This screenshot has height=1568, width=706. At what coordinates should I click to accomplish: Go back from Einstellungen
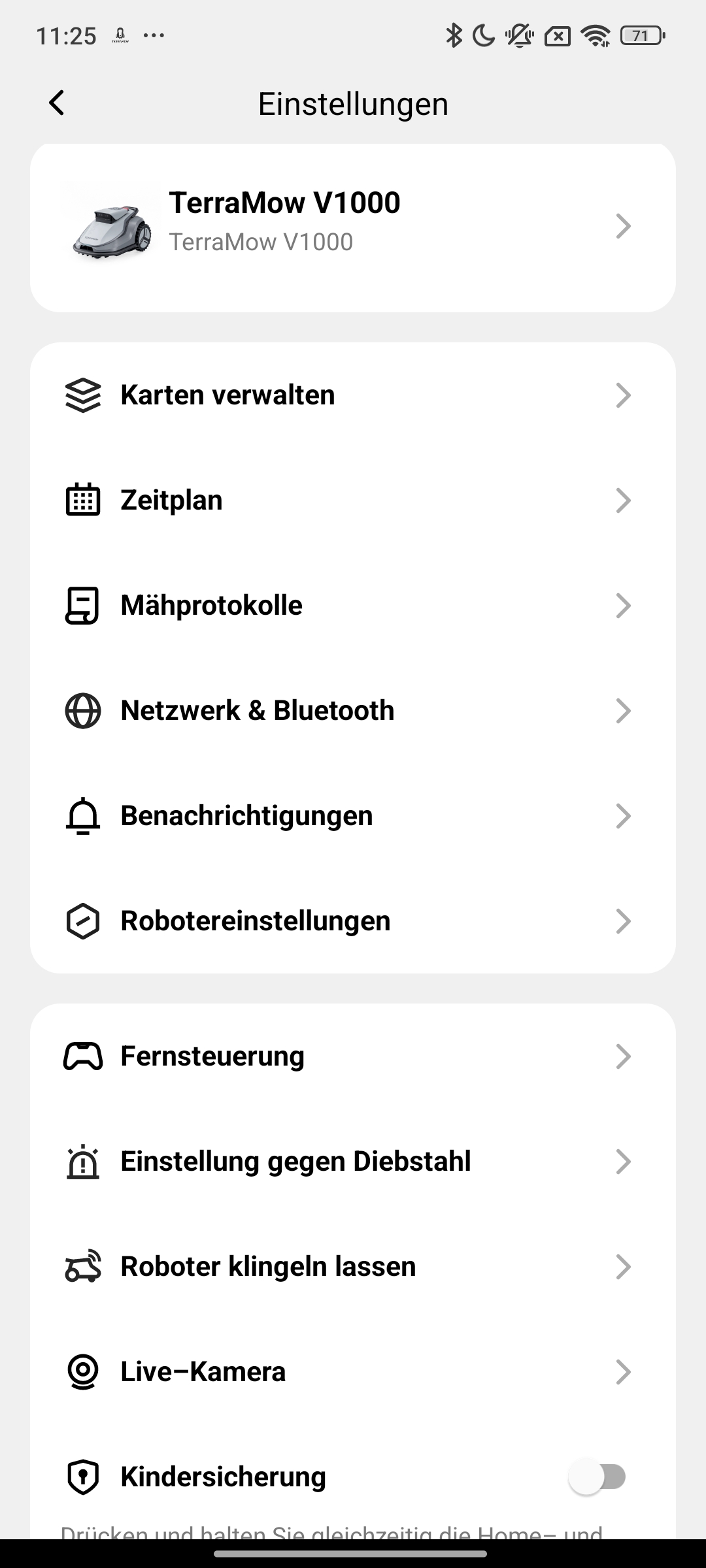click(x=57, y=103)
